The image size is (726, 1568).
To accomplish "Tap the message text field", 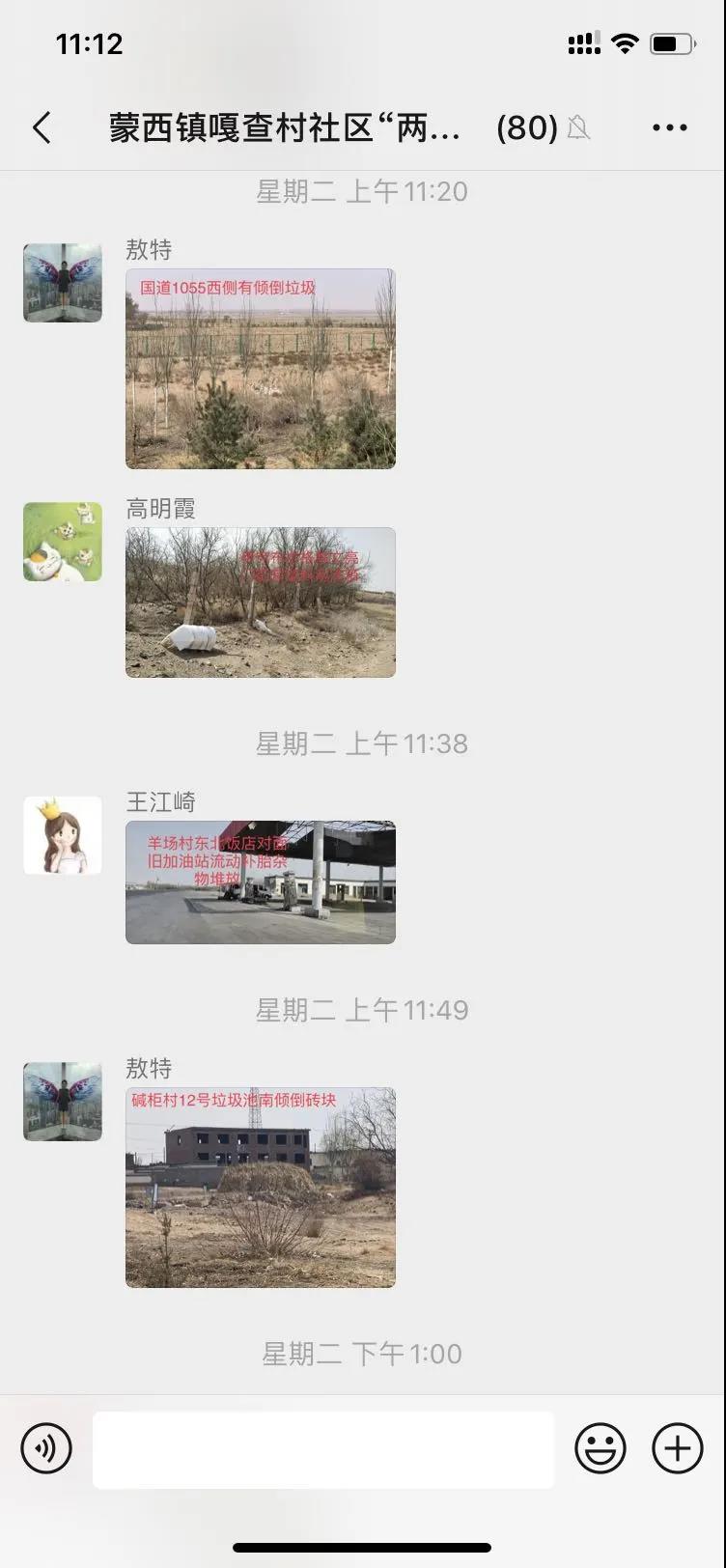I will click(323, 1449).
